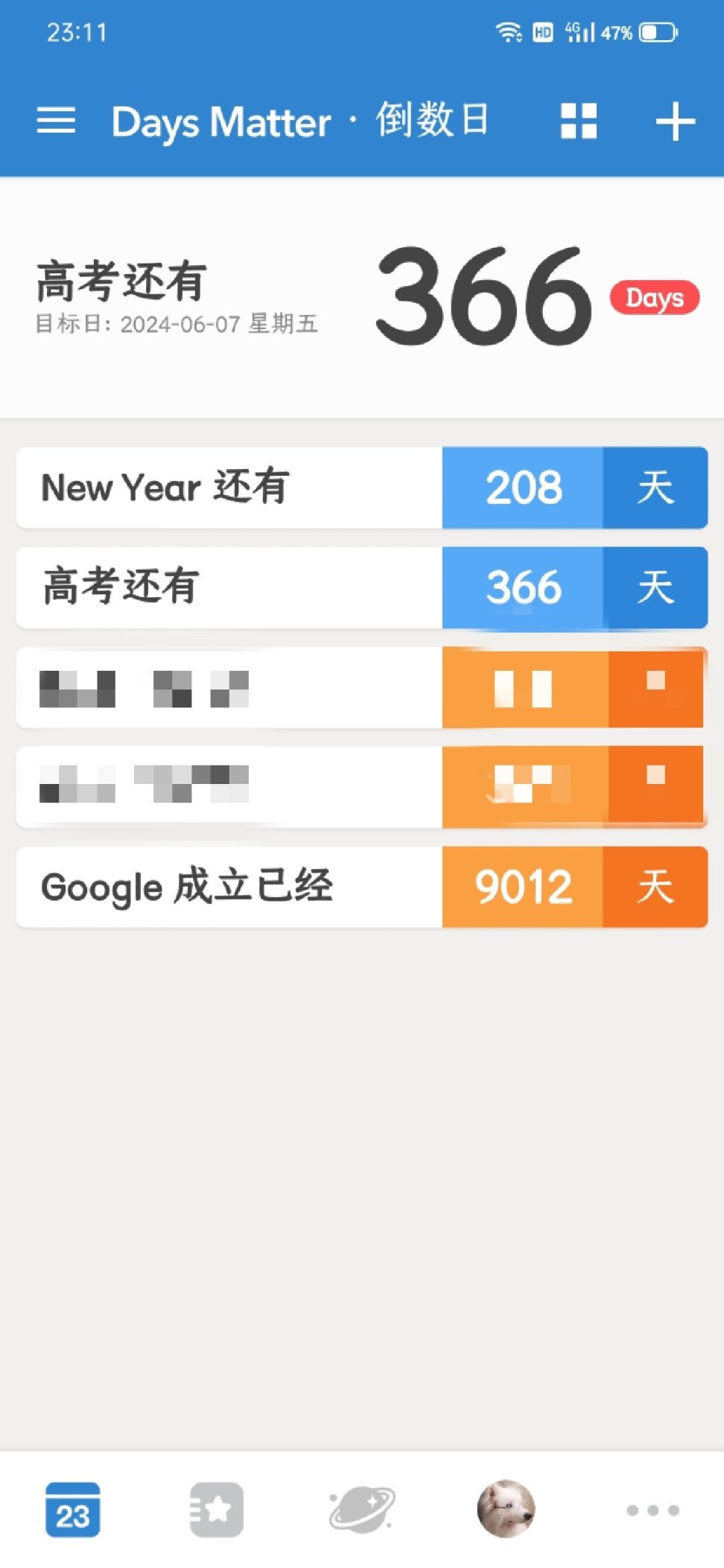Open the 高考还有 366 天 list row
This screenshot has height=1568, width=724.
[362, 587]
